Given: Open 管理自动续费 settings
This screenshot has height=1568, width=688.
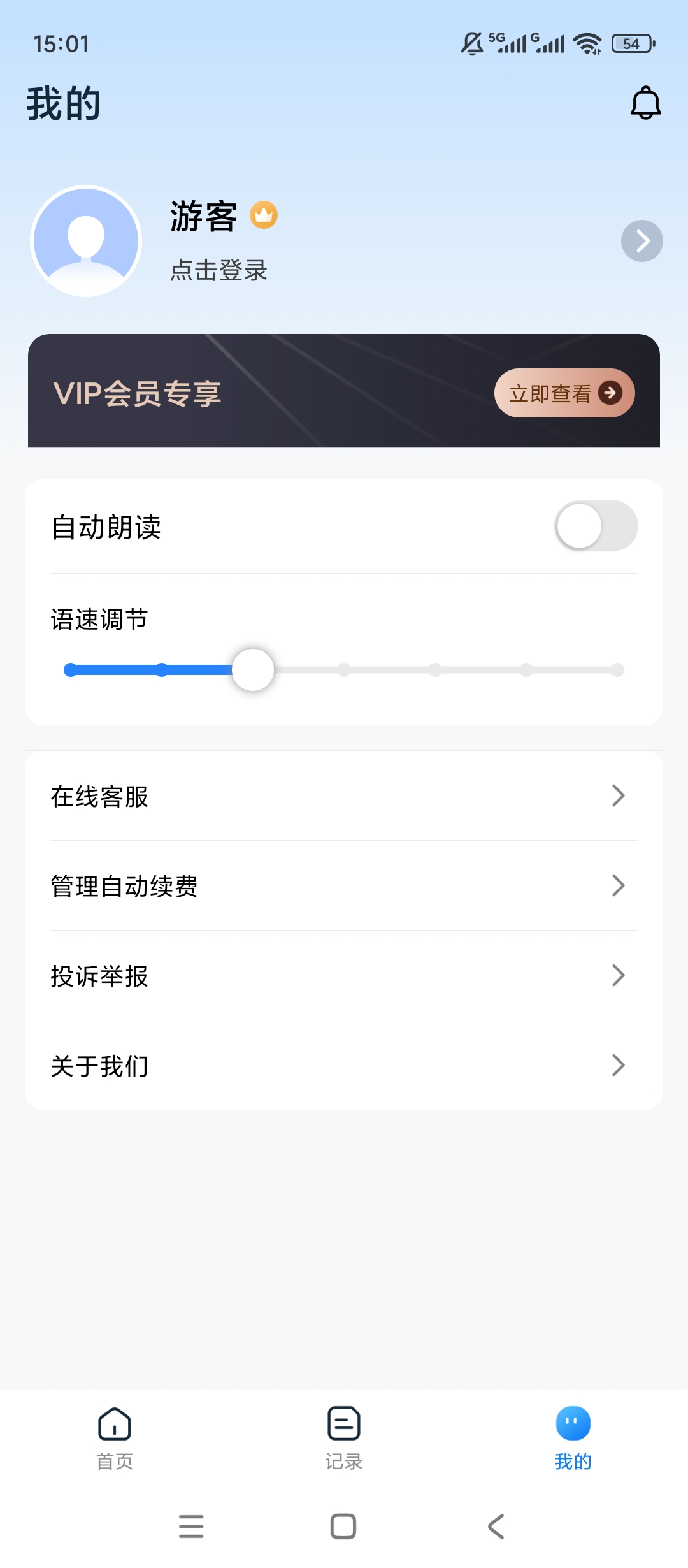Looking at the screenshot, I should pos(344,886).
